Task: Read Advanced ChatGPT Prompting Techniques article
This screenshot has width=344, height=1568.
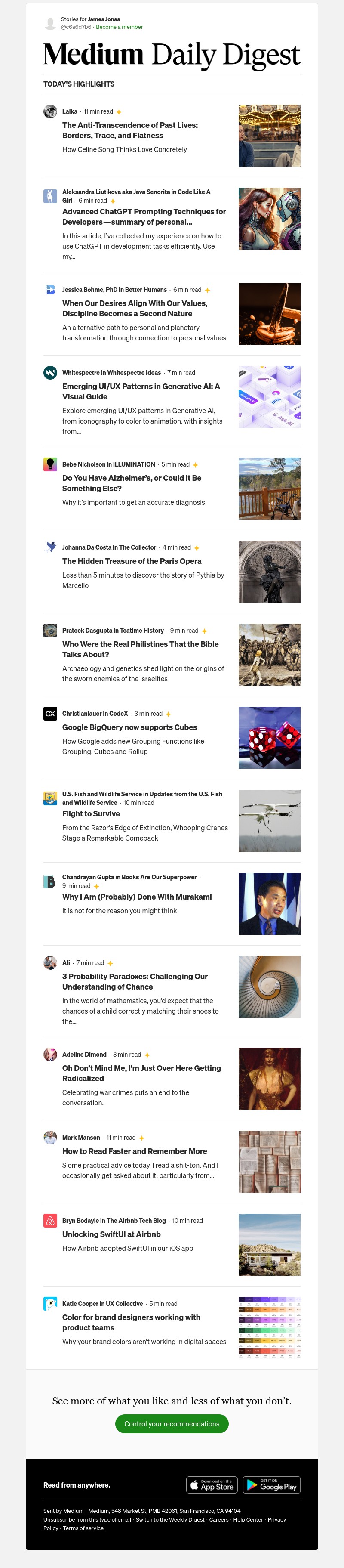Action: (144, 216)
